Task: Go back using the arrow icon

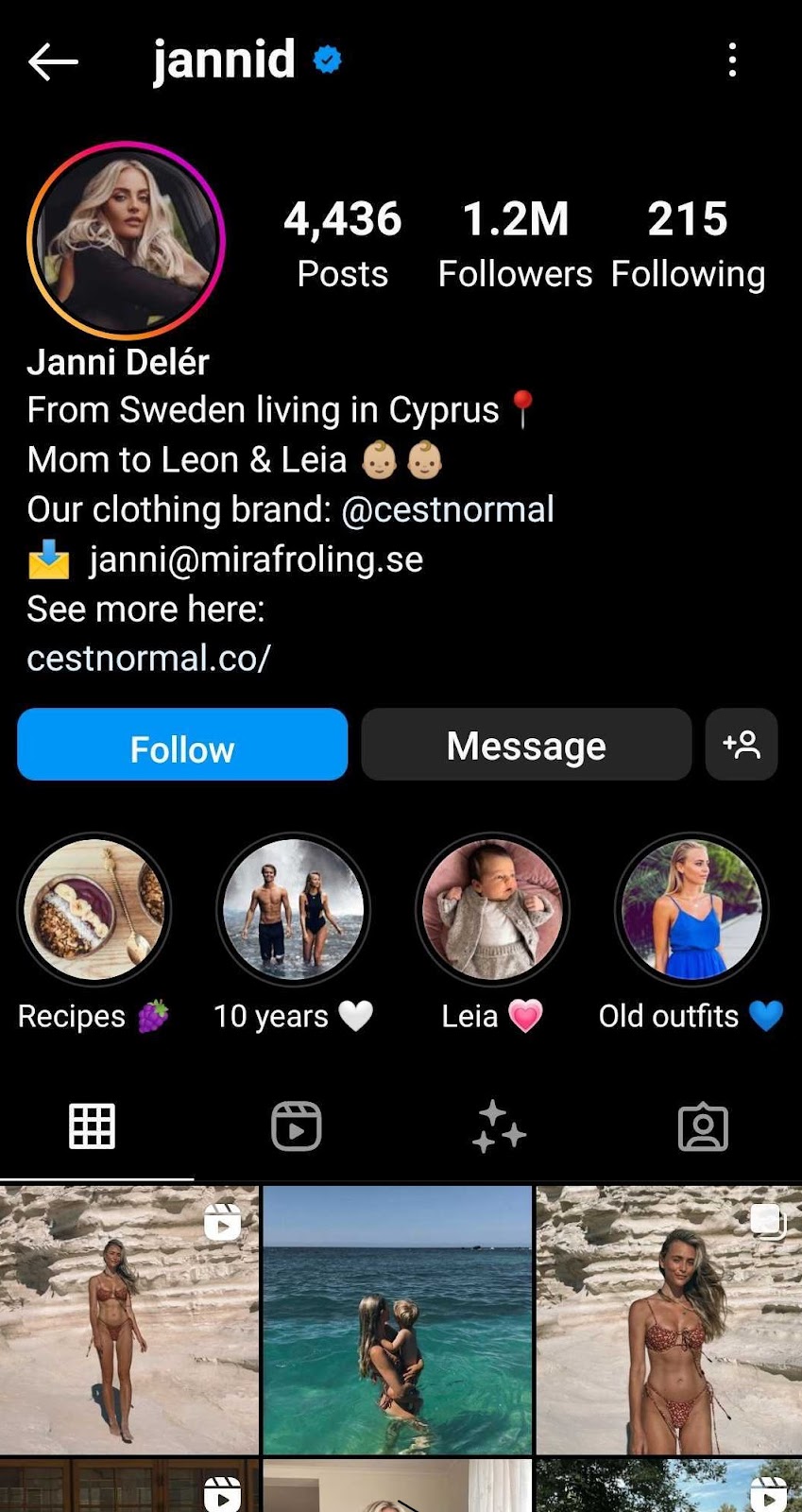Action: pyautogui.click(x=53, y=62)
